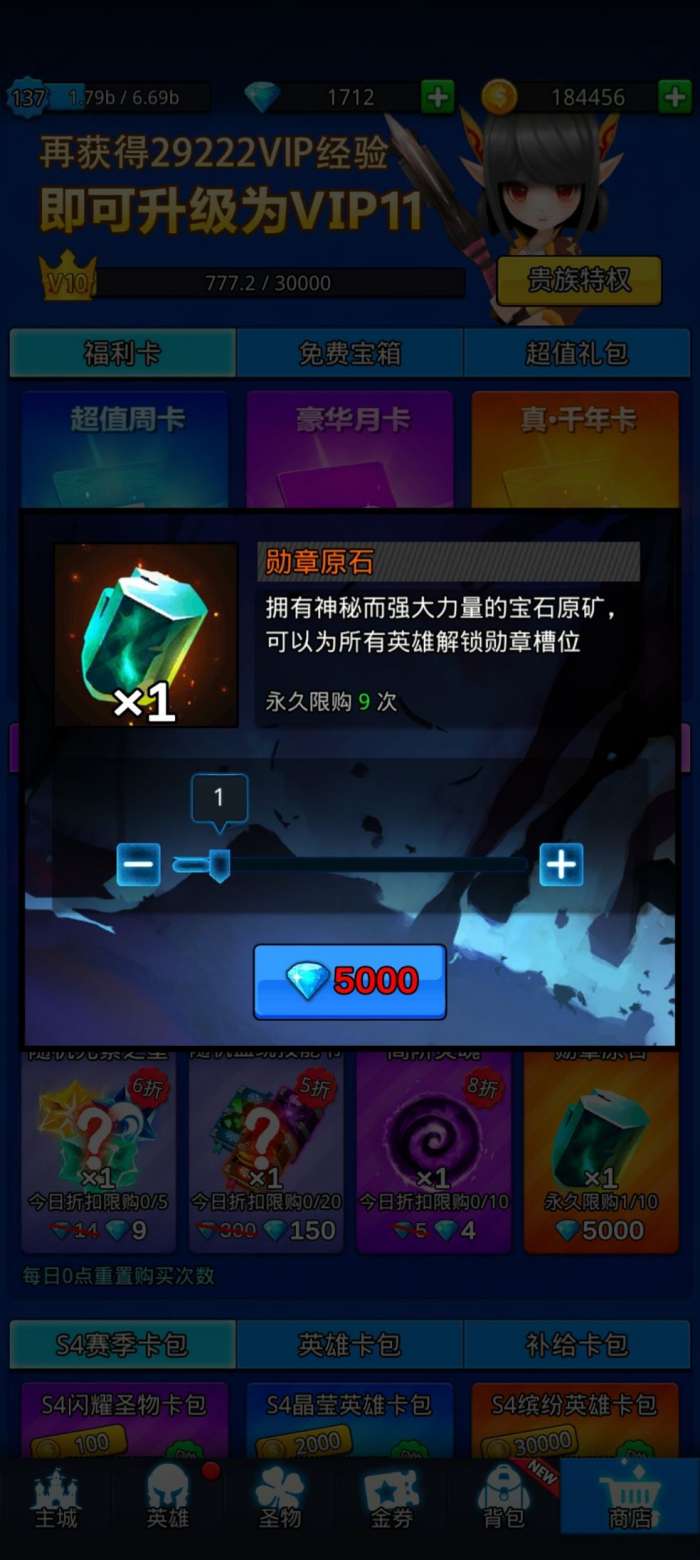This screenshot has width=700, height=1560.
Task: Switch to the 补给卡包 tab
Action: [x=577, y=1344]
